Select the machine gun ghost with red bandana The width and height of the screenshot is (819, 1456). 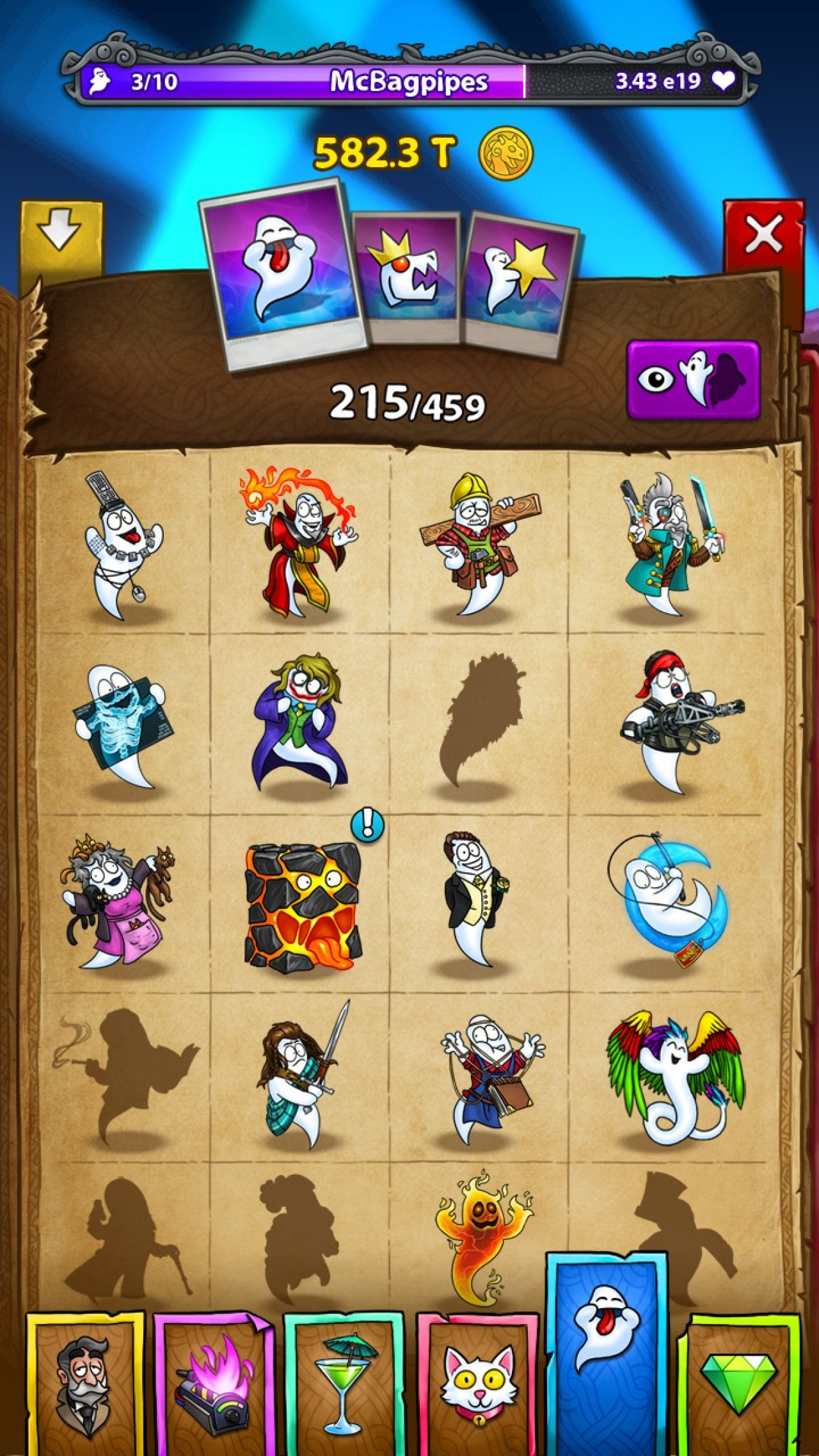coord(680,722)
